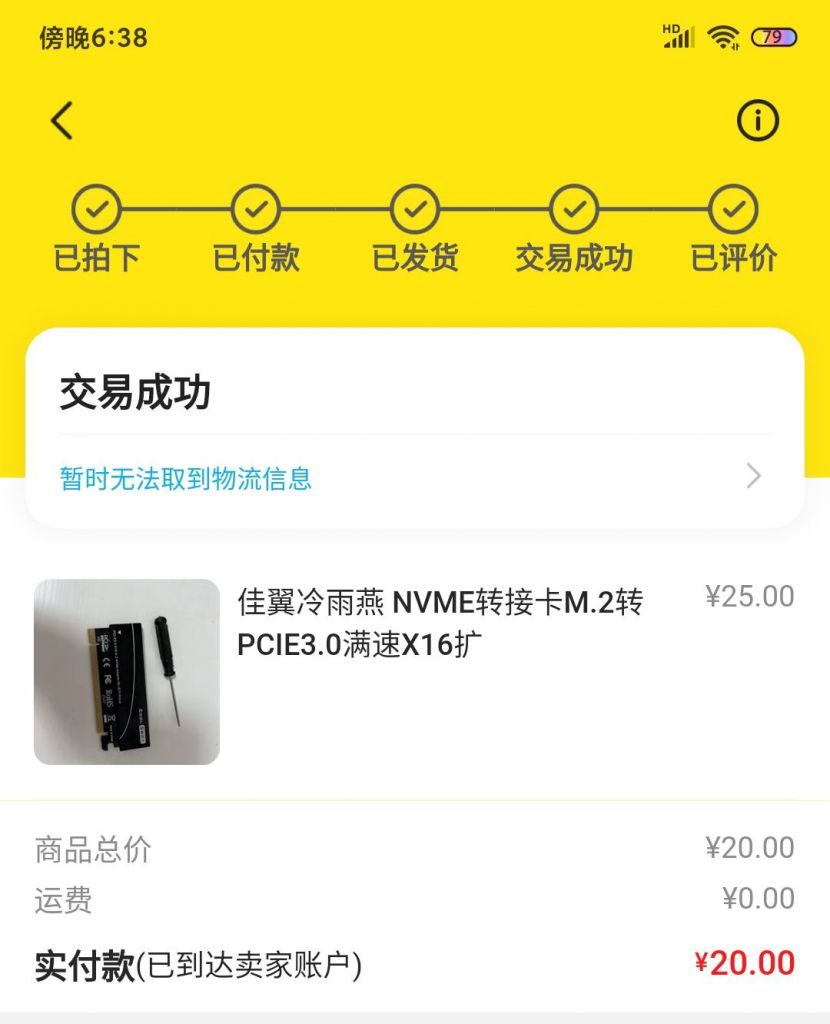This screenshot has width=830, height=1024.
Task: Select the 已拍下 checkmark icon
Action: pyautogui.click(x=96, y=210)
